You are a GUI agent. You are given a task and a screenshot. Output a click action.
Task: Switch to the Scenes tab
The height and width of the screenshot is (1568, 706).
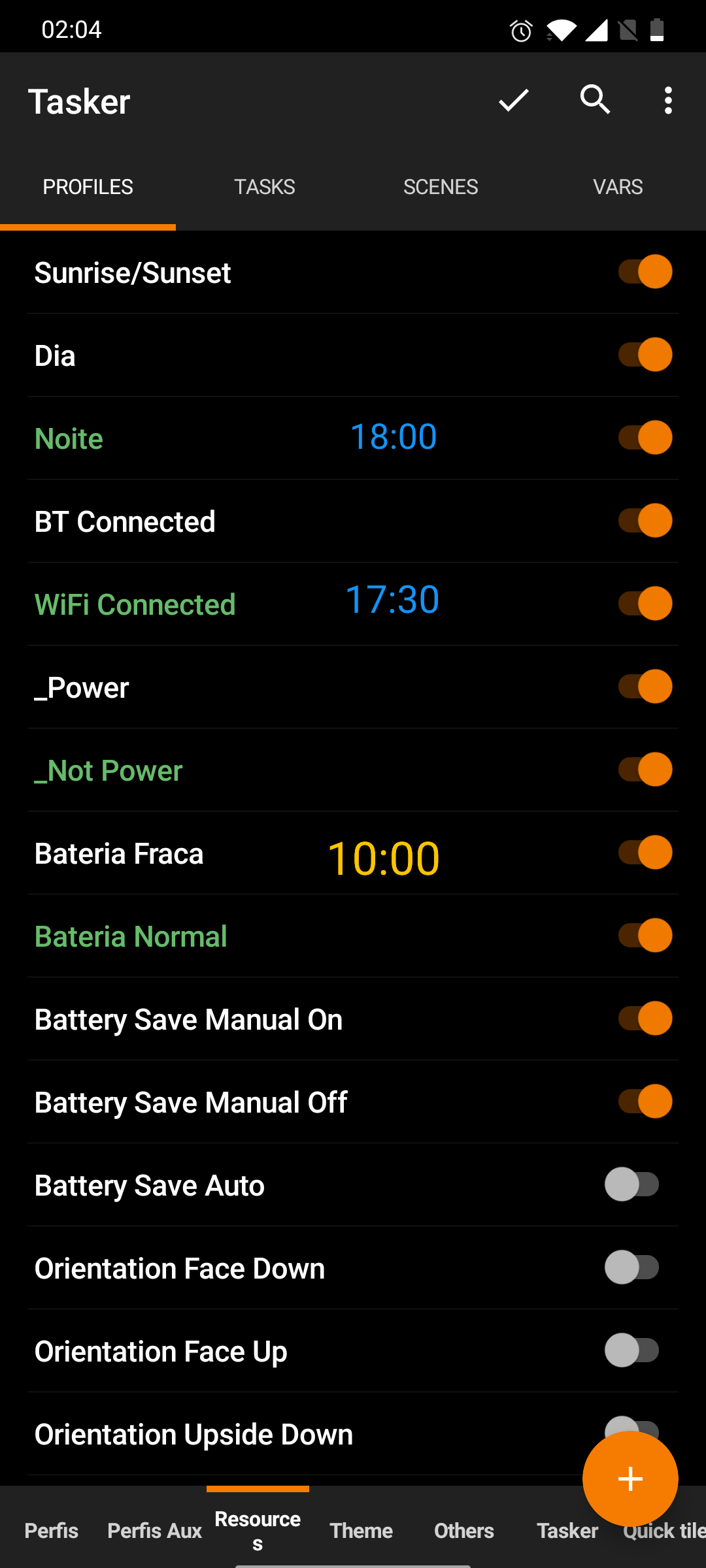[x=441, y=187]
